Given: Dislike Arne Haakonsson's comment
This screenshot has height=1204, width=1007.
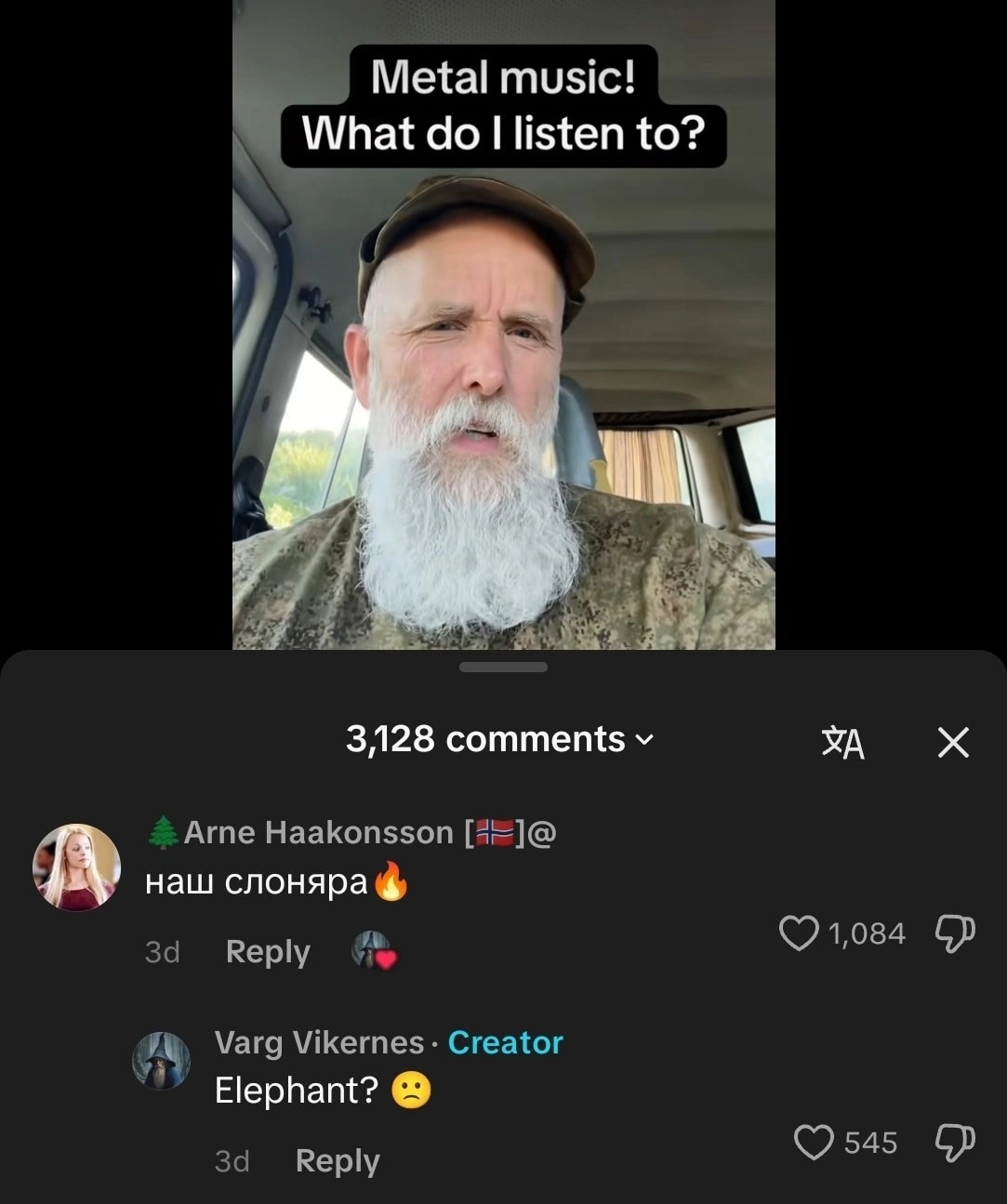Looking at the screenshot, I should pyautogui.click(x=955, y=933).
